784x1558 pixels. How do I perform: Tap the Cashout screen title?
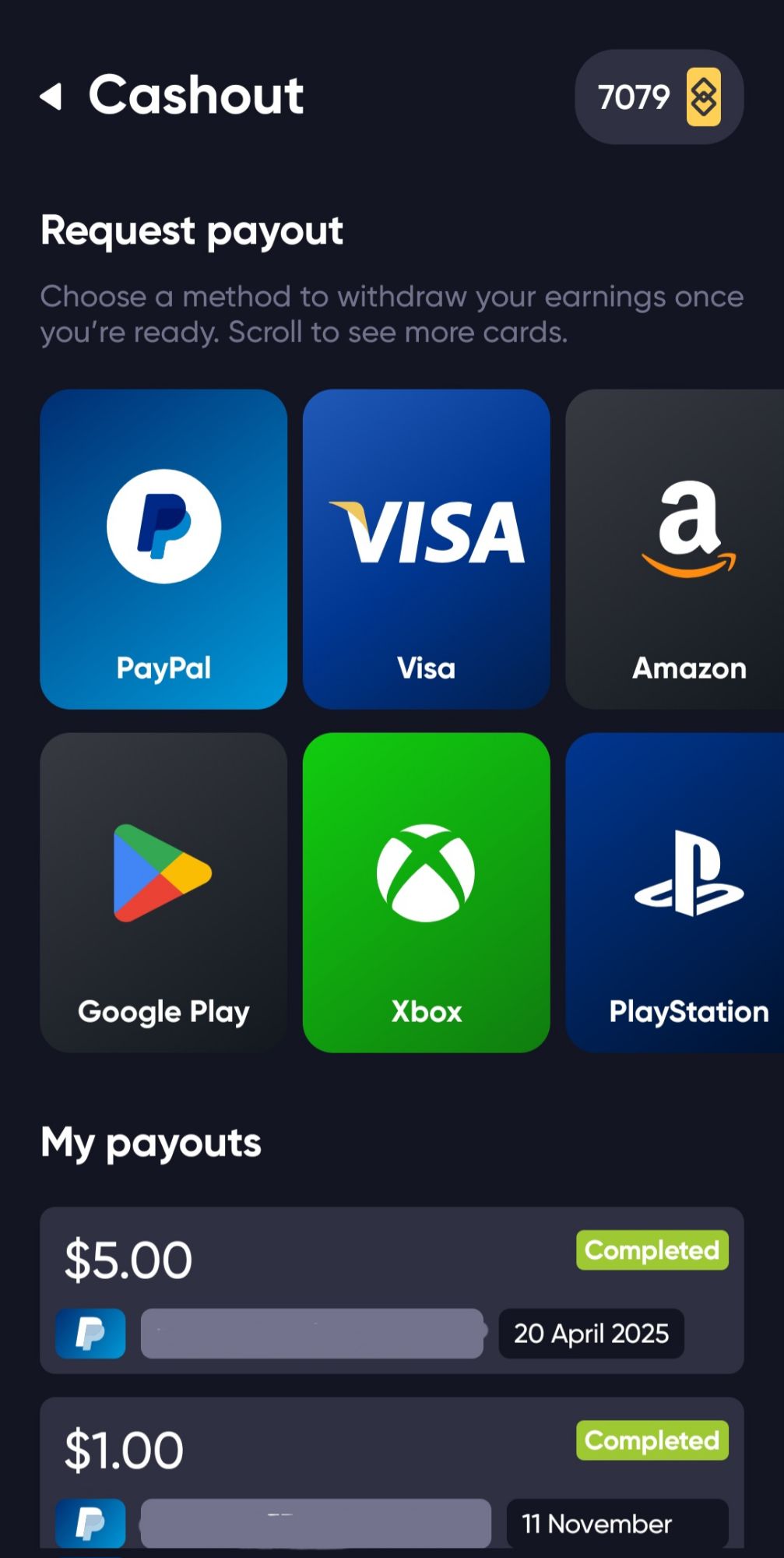pyautogui.click(x=196, y=95)
